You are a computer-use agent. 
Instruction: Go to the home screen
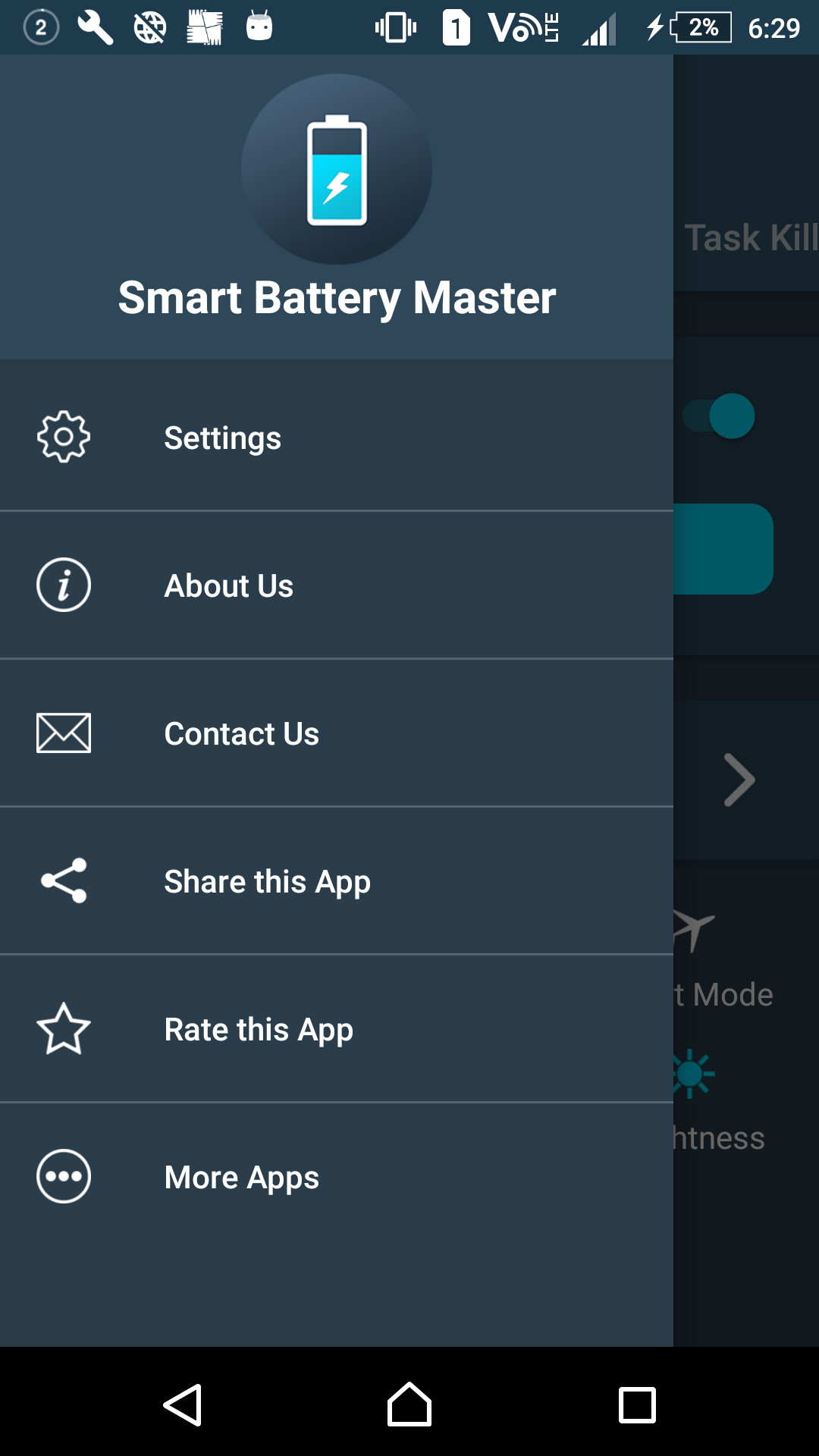[409, 1404]
